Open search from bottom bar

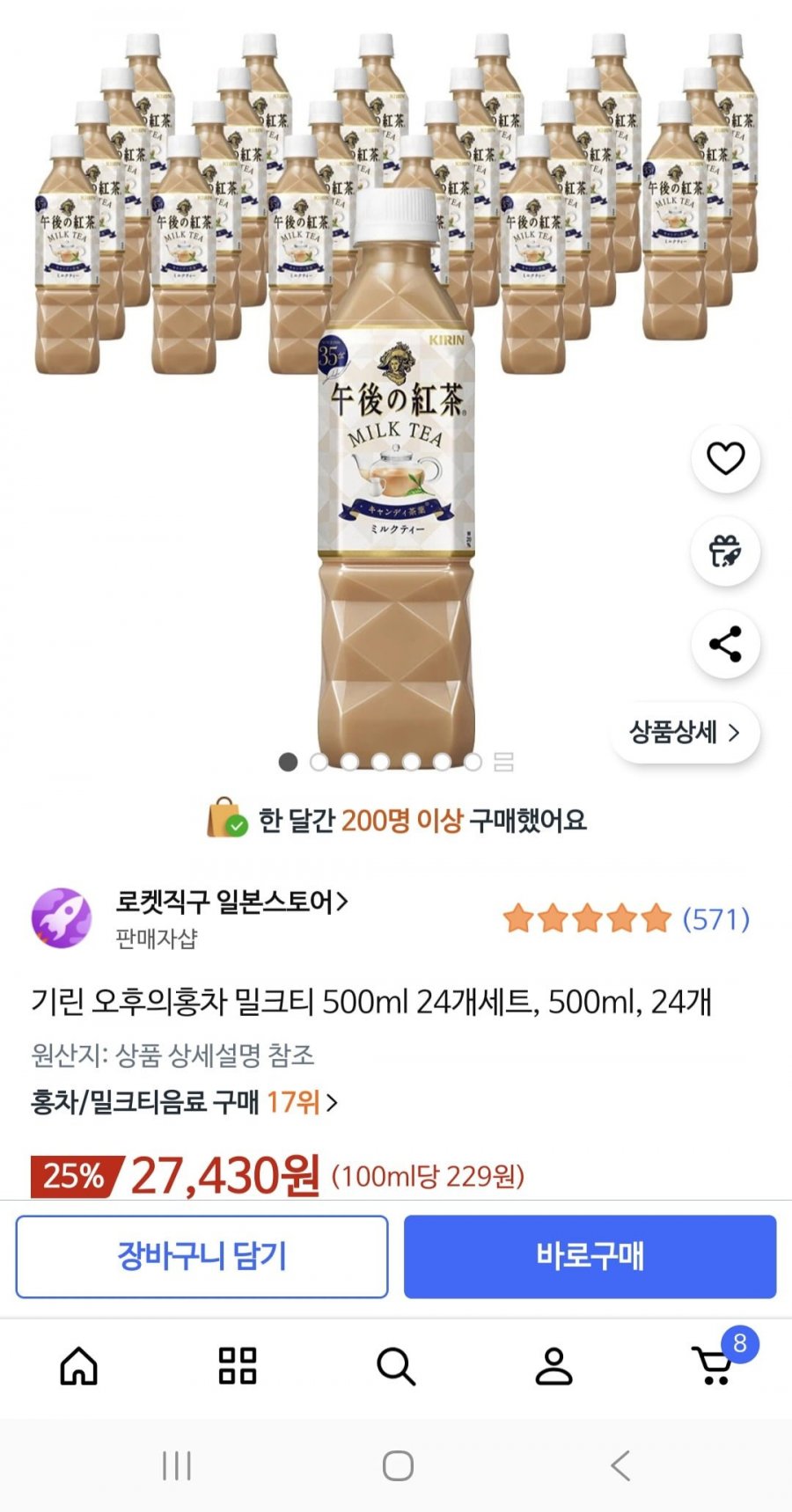point(396,1366)
